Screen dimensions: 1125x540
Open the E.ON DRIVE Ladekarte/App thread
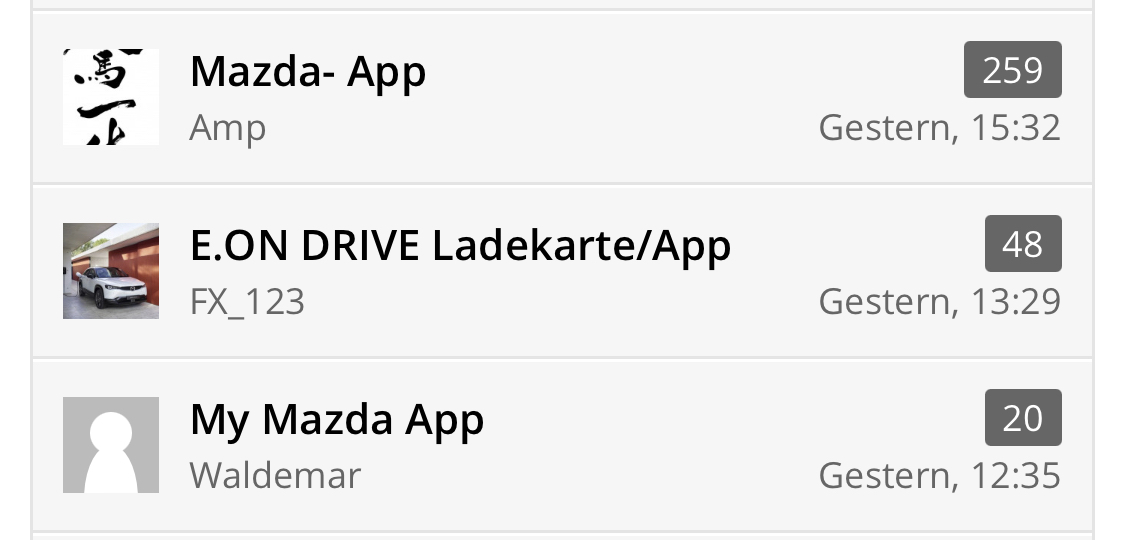point(460,246)
